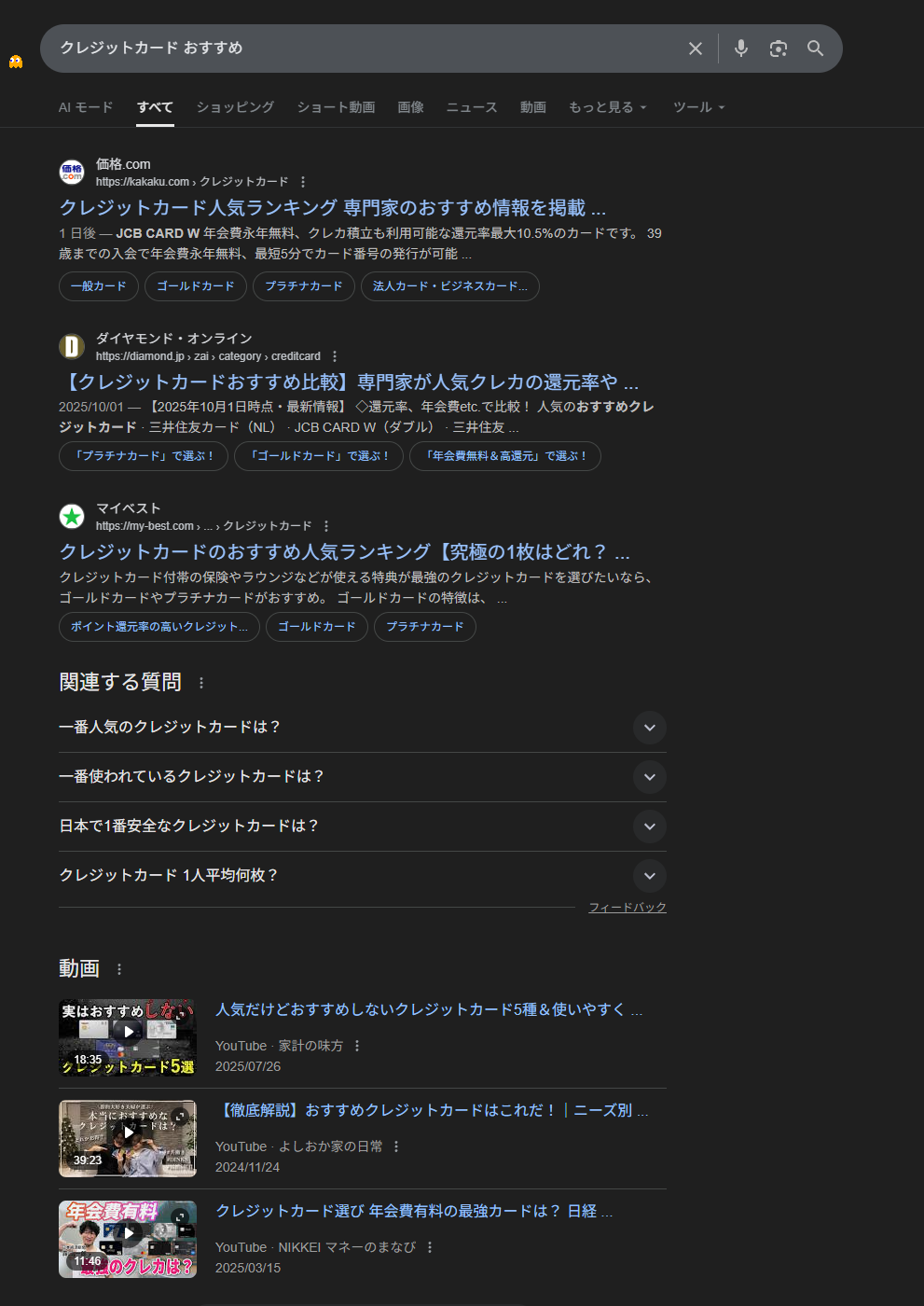Open the フィードバック link
The width and height of the screenshot is (924, 1306).
627,908
